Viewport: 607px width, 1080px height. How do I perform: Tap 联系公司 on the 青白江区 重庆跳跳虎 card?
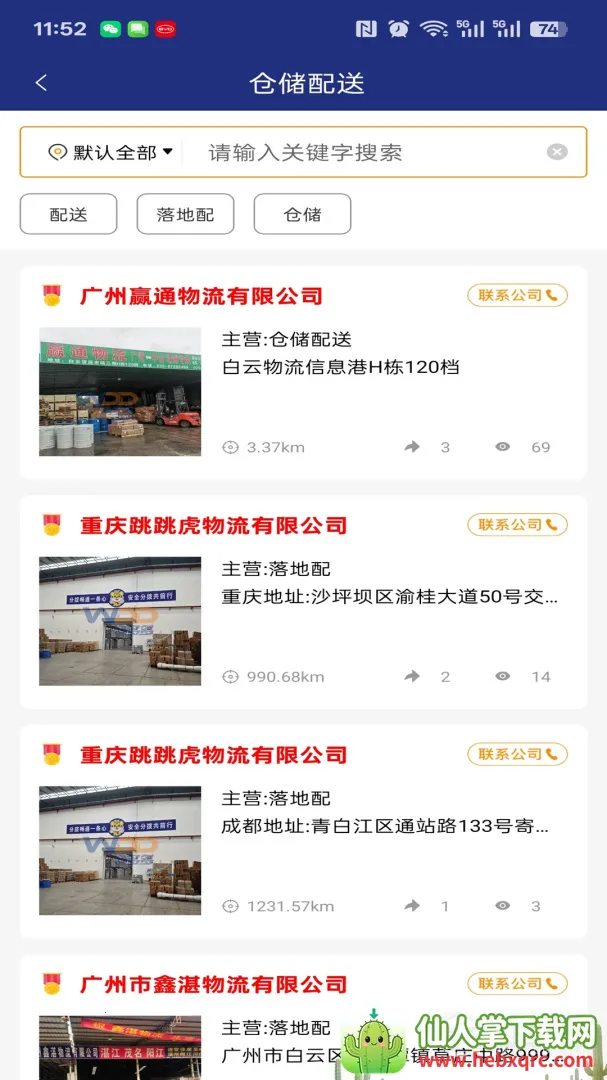pos(517,754)
